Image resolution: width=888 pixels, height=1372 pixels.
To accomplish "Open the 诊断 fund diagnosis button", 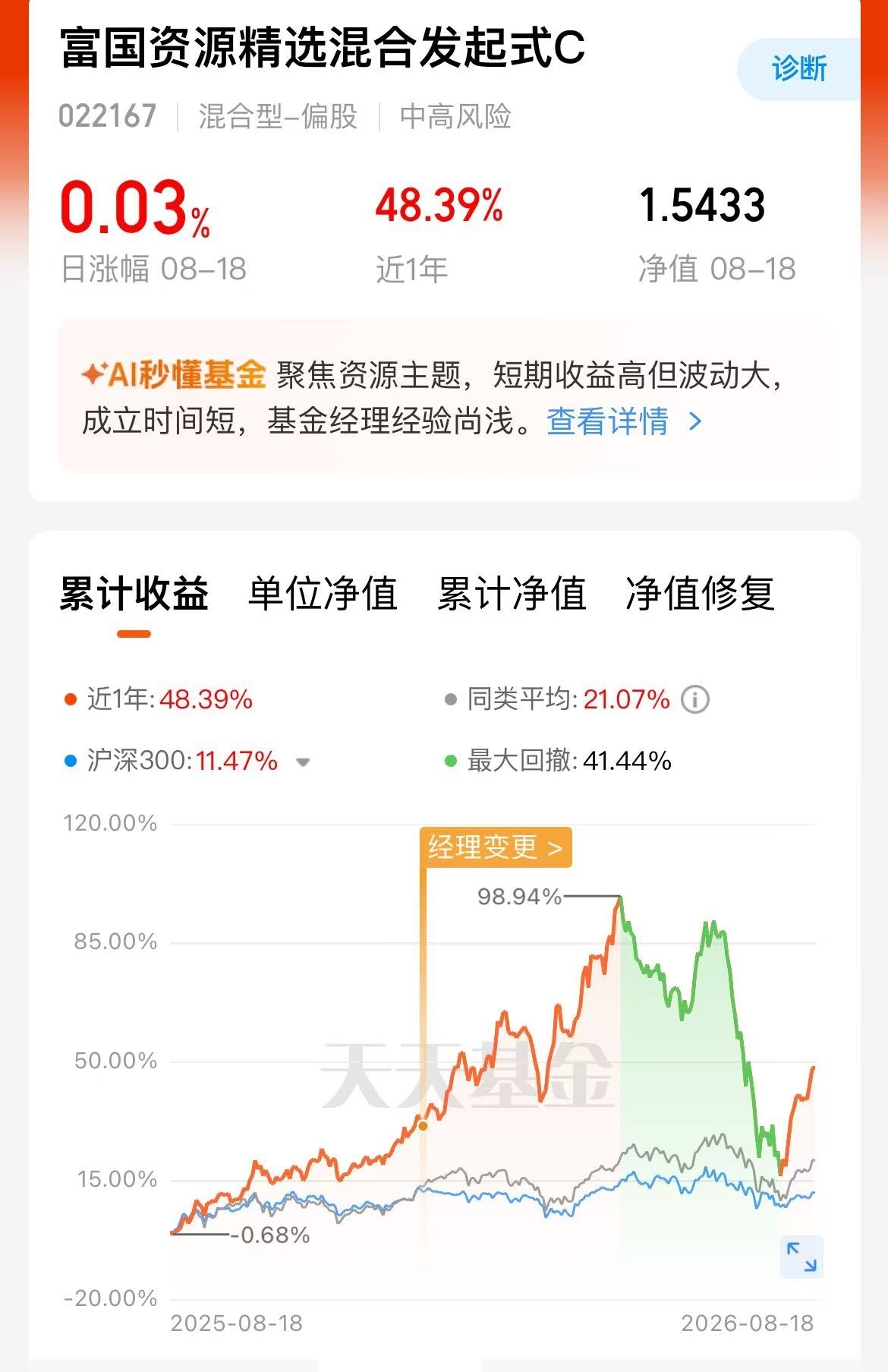I will pyautogui.click(x=798, y=69).
